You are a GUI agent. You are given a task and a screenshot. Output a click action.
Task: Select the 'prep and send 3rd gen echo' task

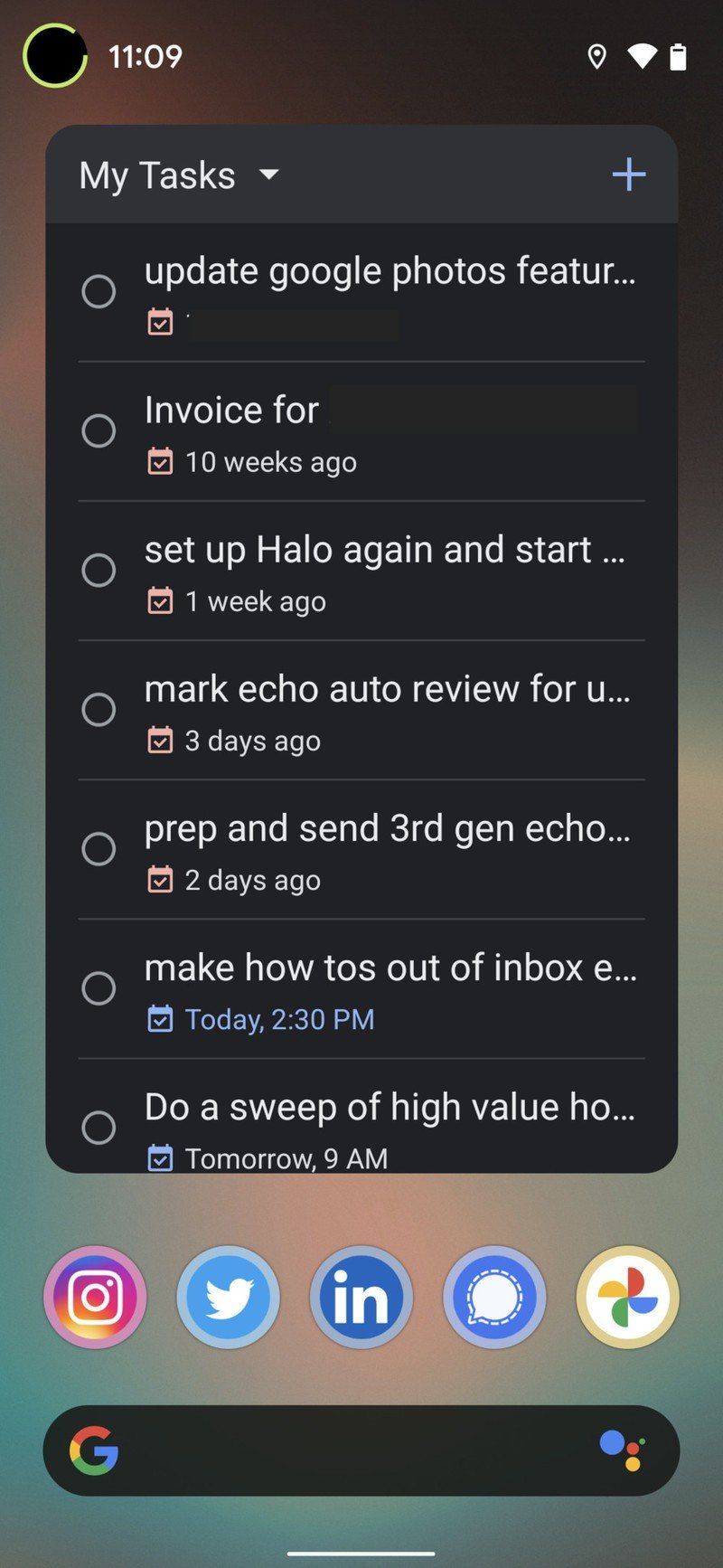point(389,828)
